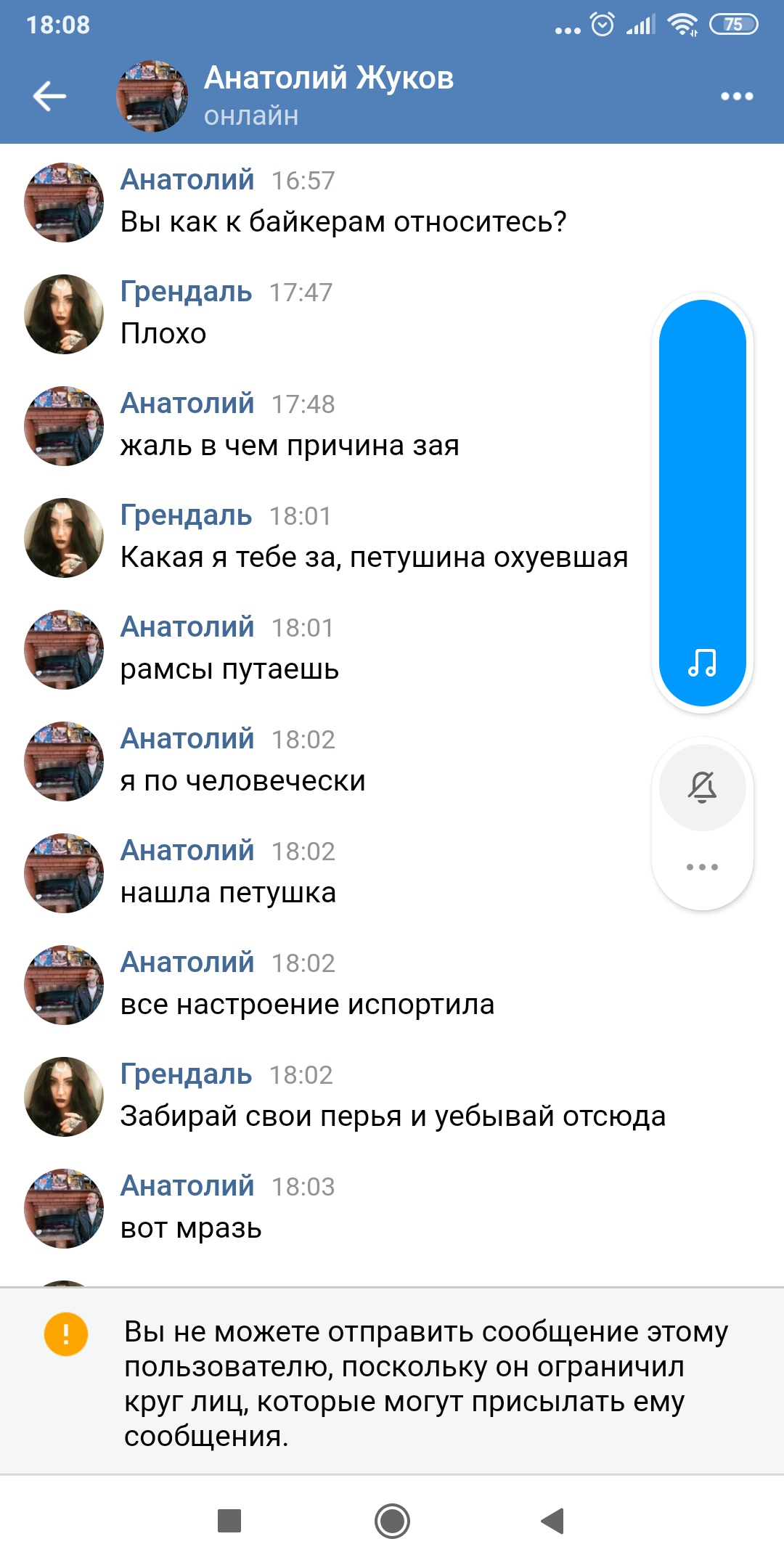This screenshot has height=1568, width=784.
Task: Open more volume settings dots
Action: click(x=702, y=867)
